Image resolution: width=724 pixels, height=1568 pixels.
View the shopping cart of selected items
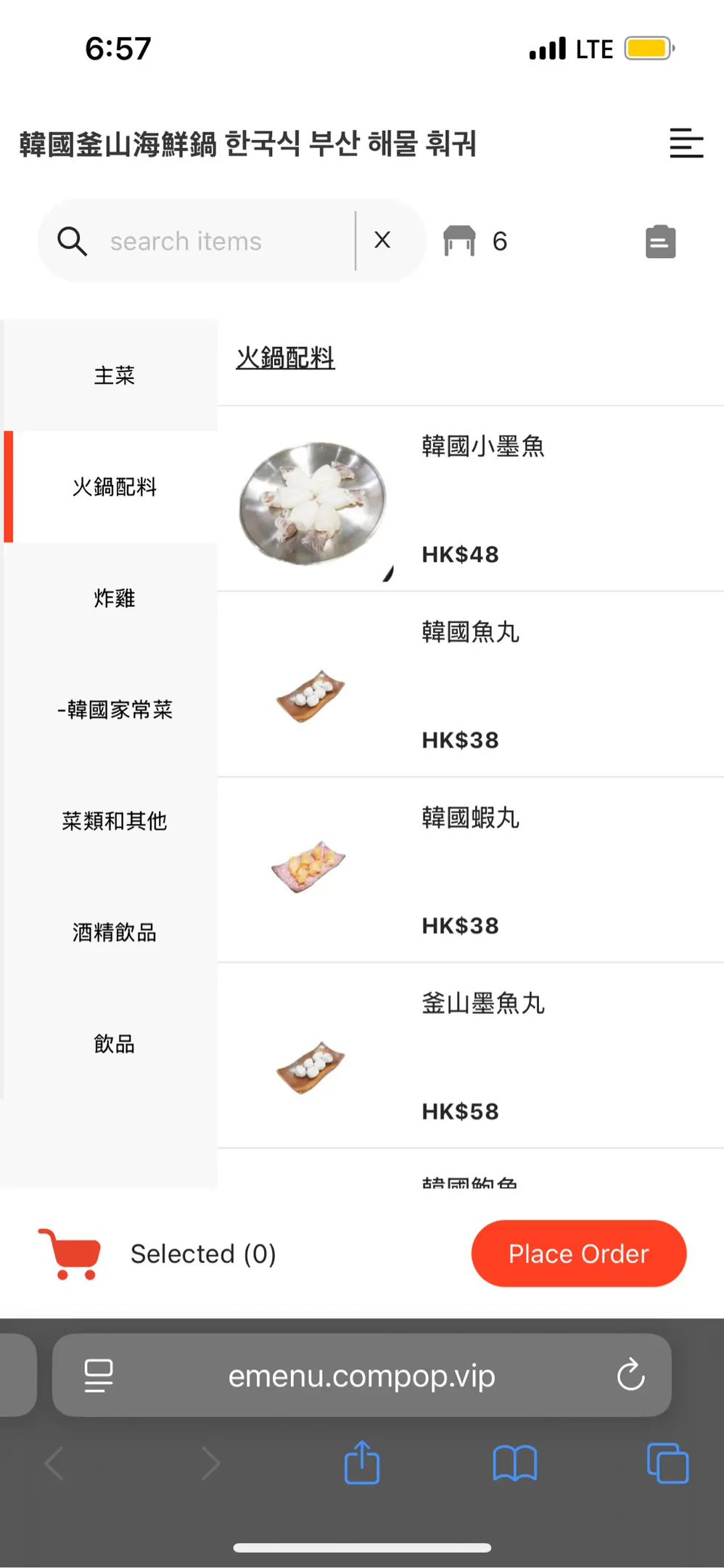point(70,1254)
